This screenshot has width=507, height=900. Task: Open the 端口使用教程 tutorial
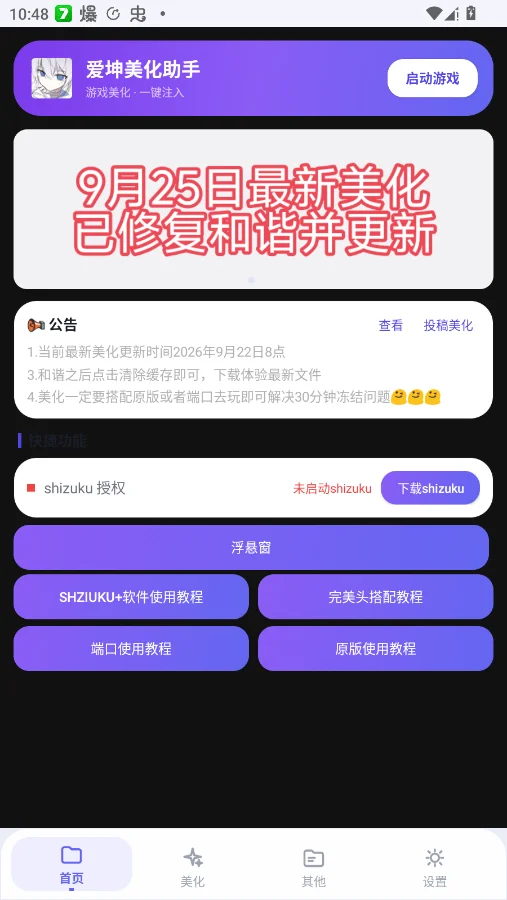[131, 649]
